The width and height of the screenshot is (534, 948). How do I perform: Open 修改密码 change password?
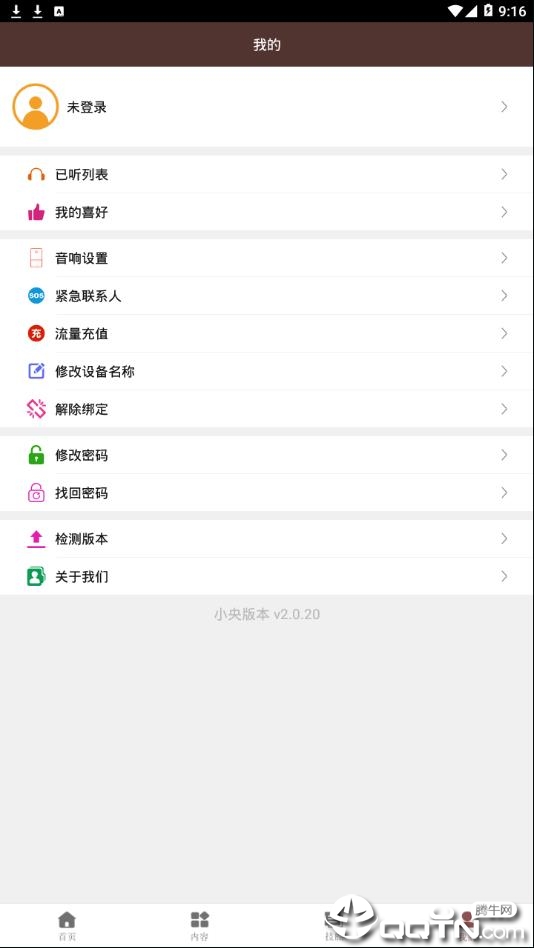tap(267, 455)
